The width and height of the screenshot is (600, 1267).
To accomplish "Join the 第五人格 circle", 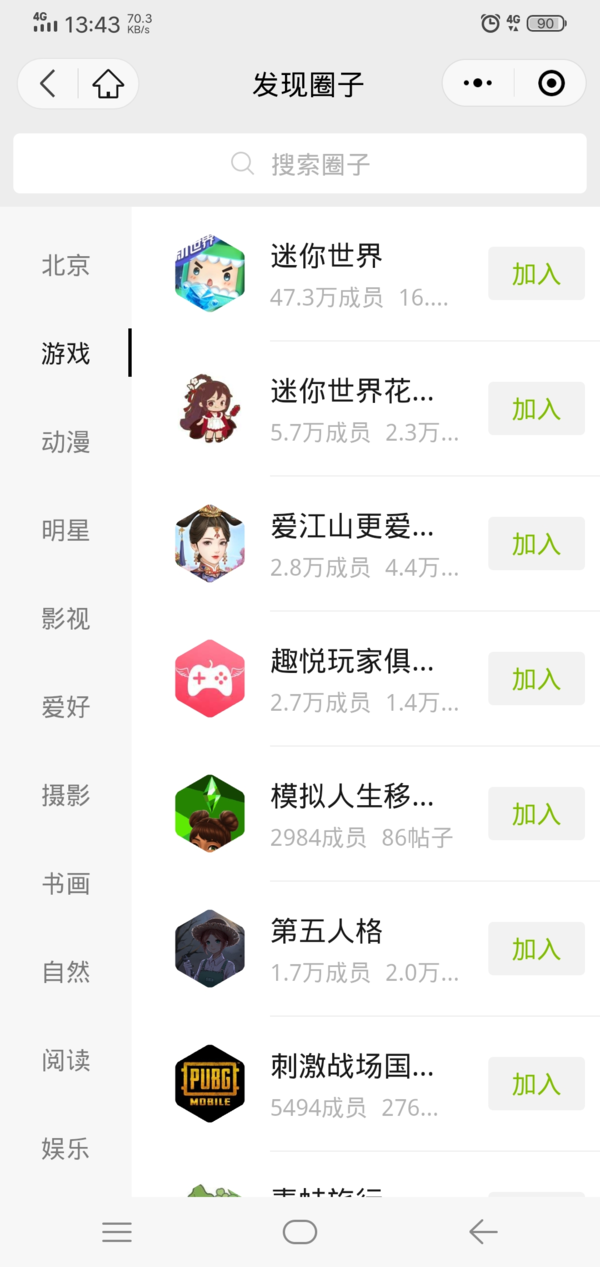I will pos(536,949).
